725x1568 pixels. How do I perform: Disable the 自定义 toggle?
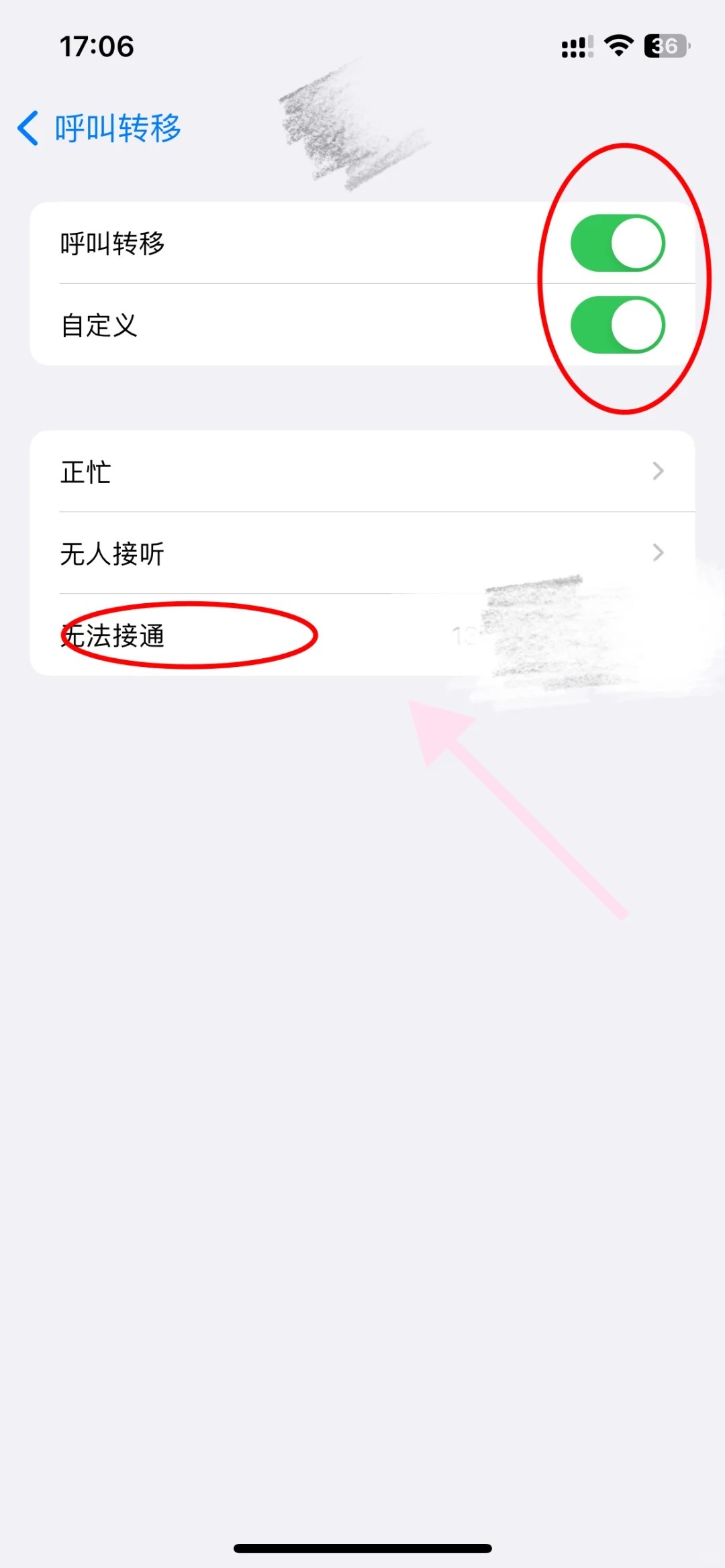pyautogui.click(x=618, y=325)
